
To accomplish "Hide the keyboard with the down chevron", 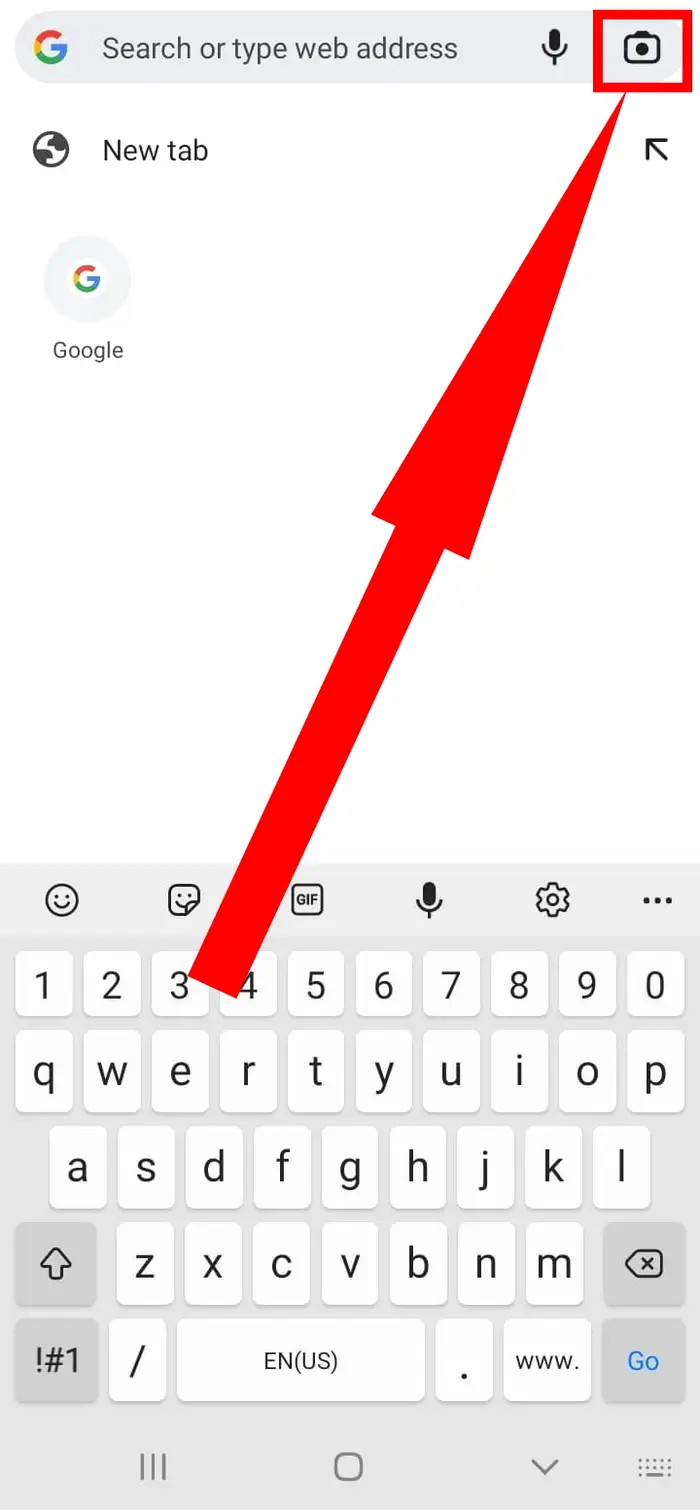I will click(545, 1467).
